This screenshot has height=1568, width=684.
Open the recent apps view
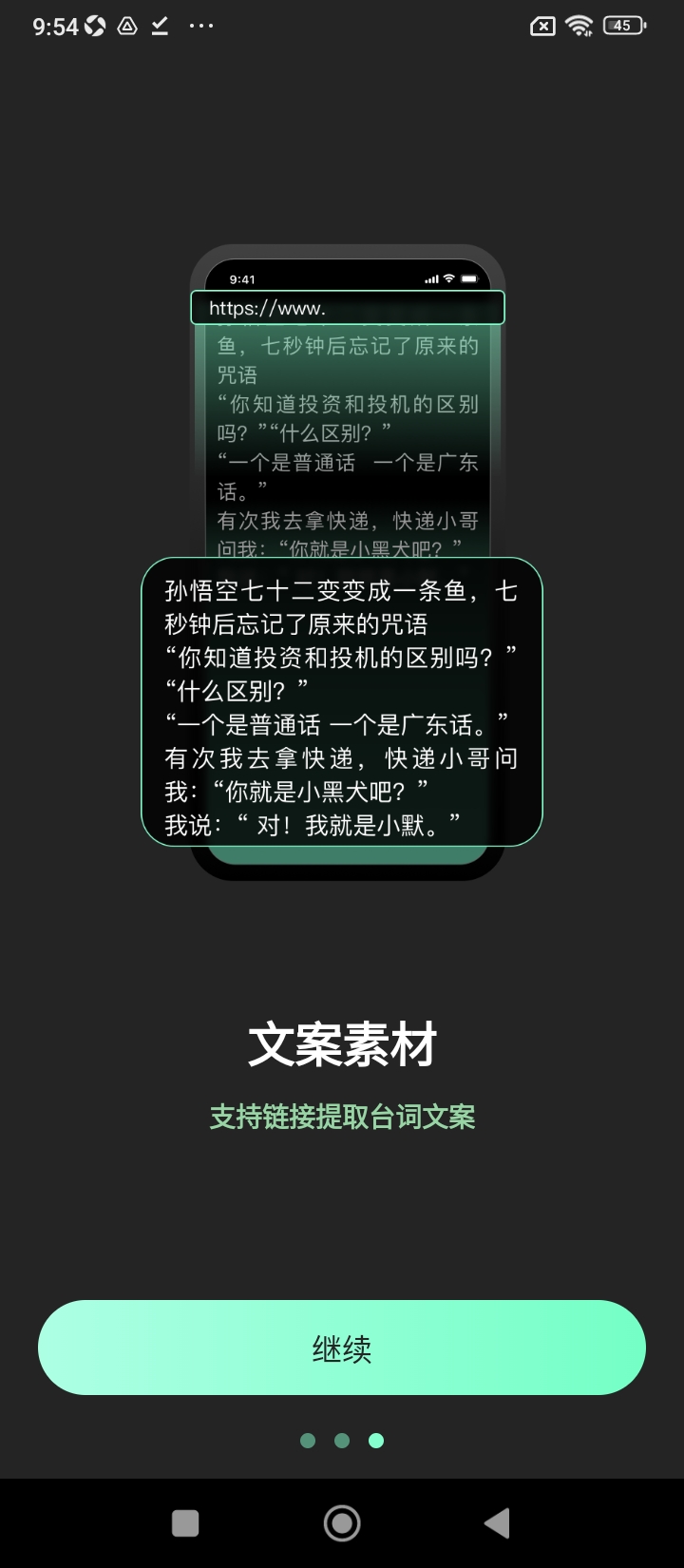185,1523
